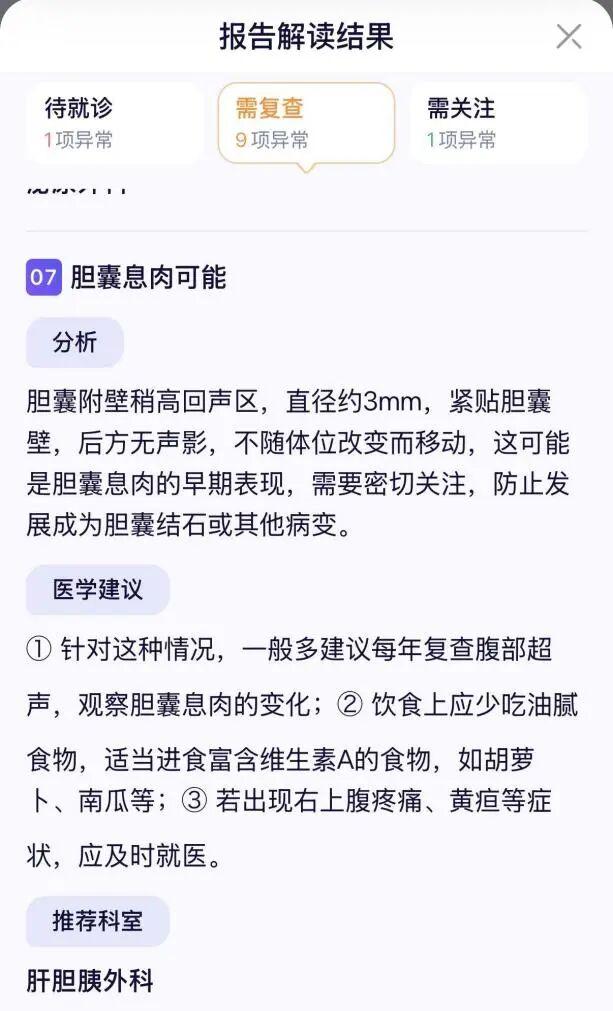
Task: Switch to the 待就诊 tab
Action: coord(114,123)
